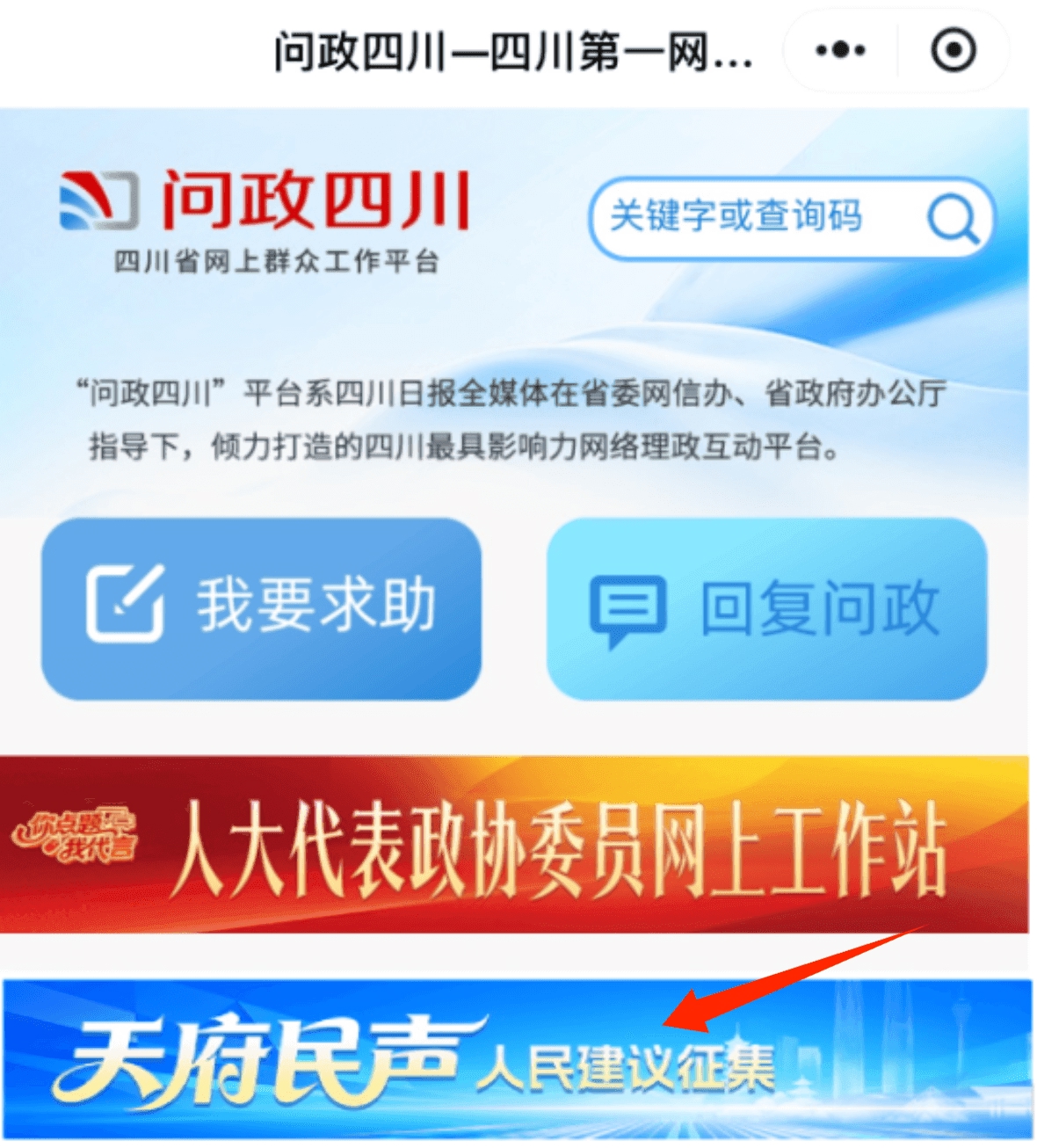This screenshot has width=1037, height=1148.
Task: Tap the keyword or query code search field
Action: tap(791, 218)
